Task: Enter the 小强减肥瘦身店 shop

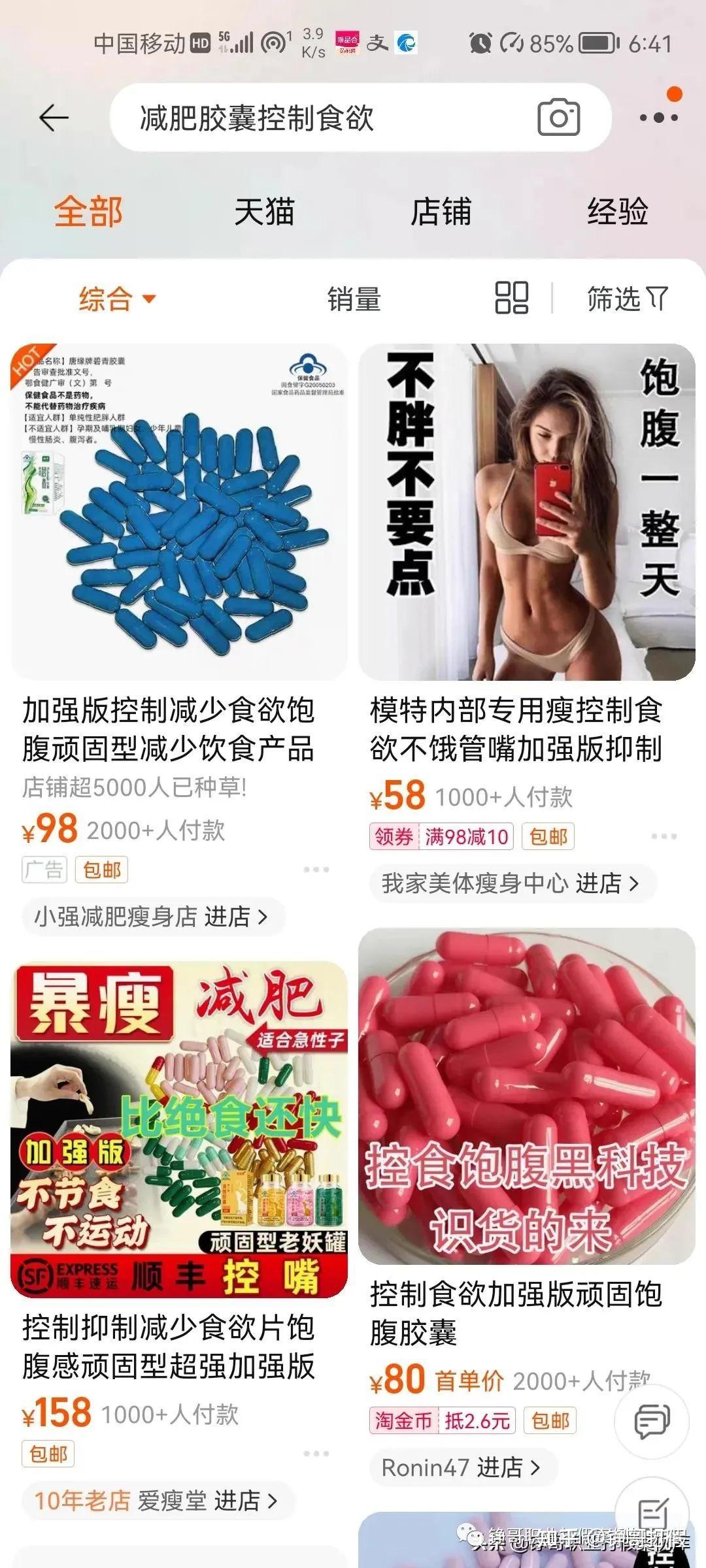Action: [x=152, y=917]
